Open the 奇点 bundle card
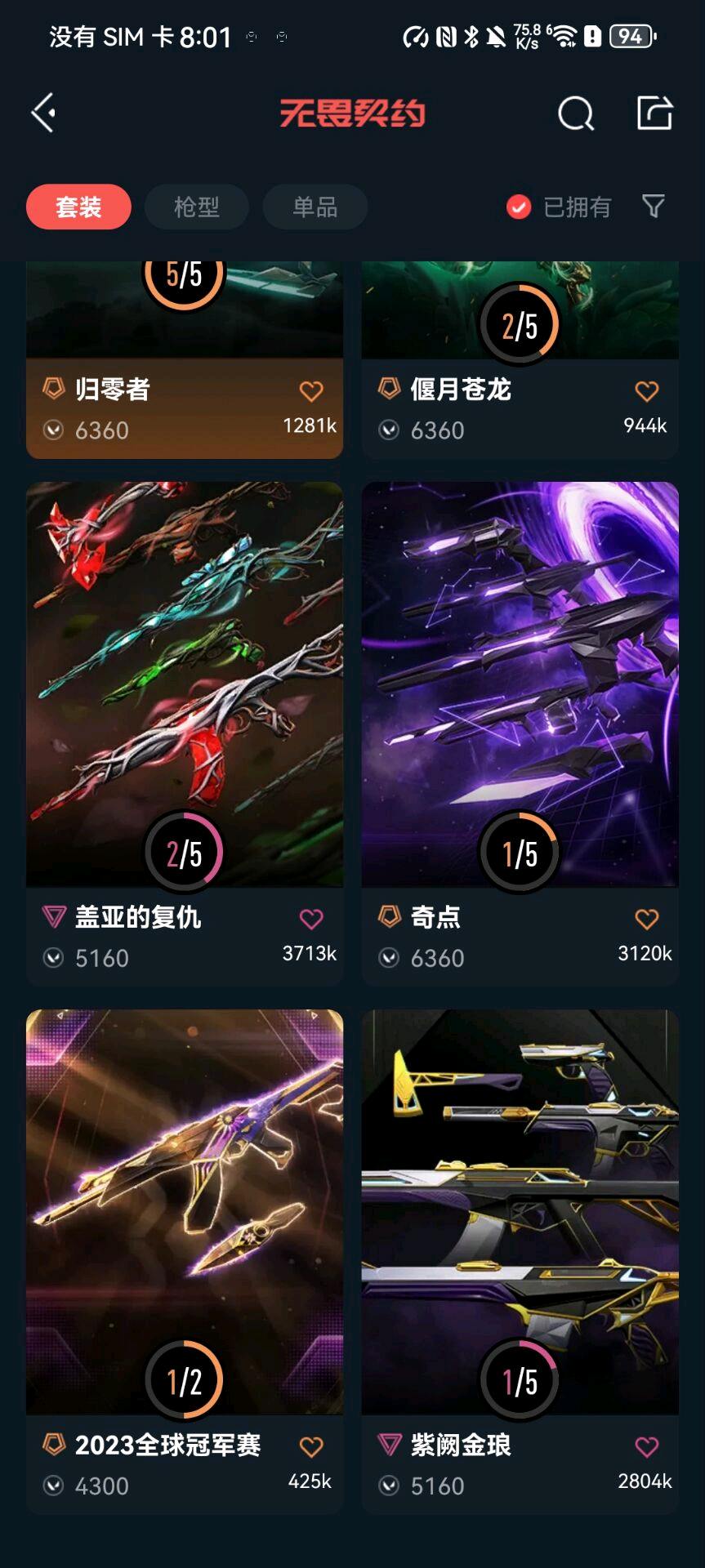Image resolution: width=705 pixels, height=1568 pixels. pos(520,734)
